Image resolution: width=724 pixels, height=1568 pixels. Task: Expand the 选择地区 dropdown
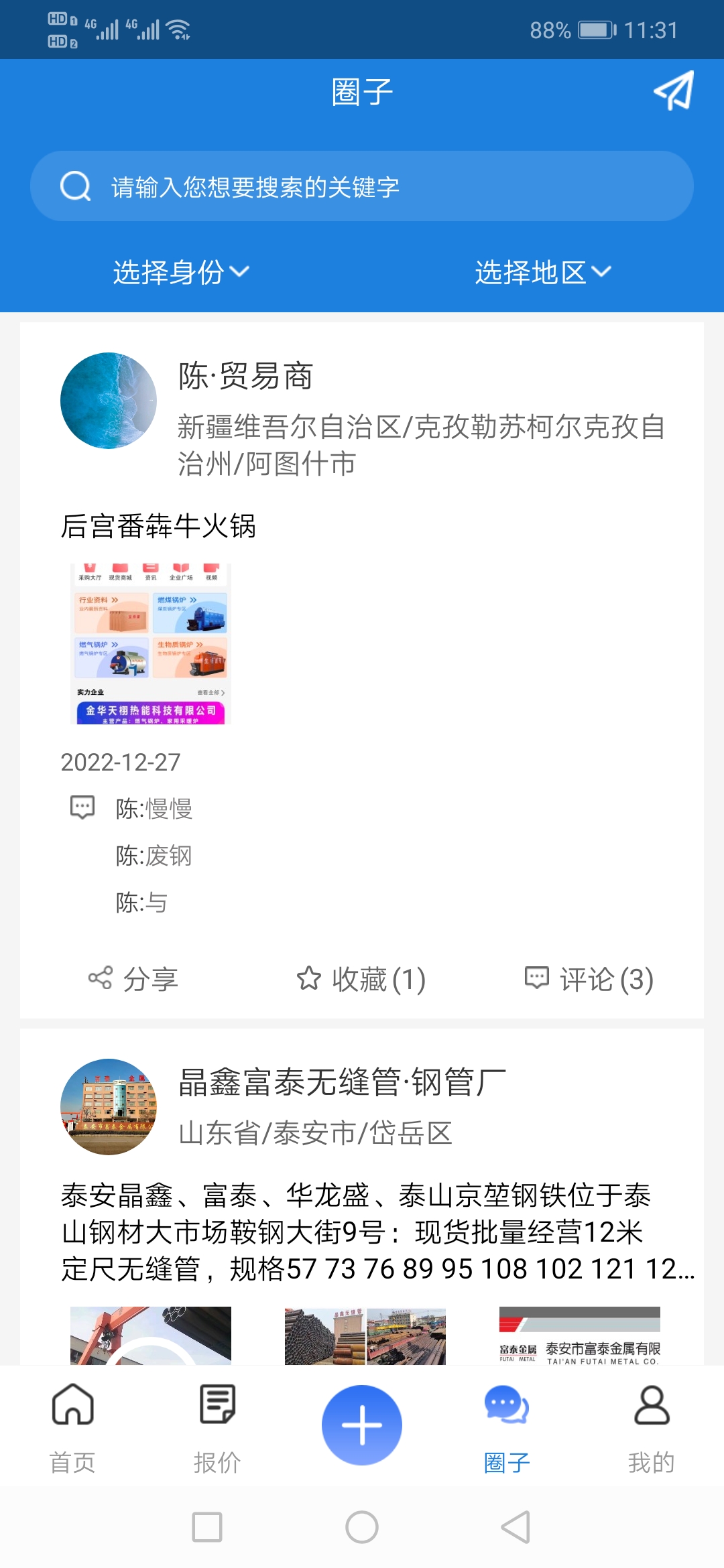543,272
